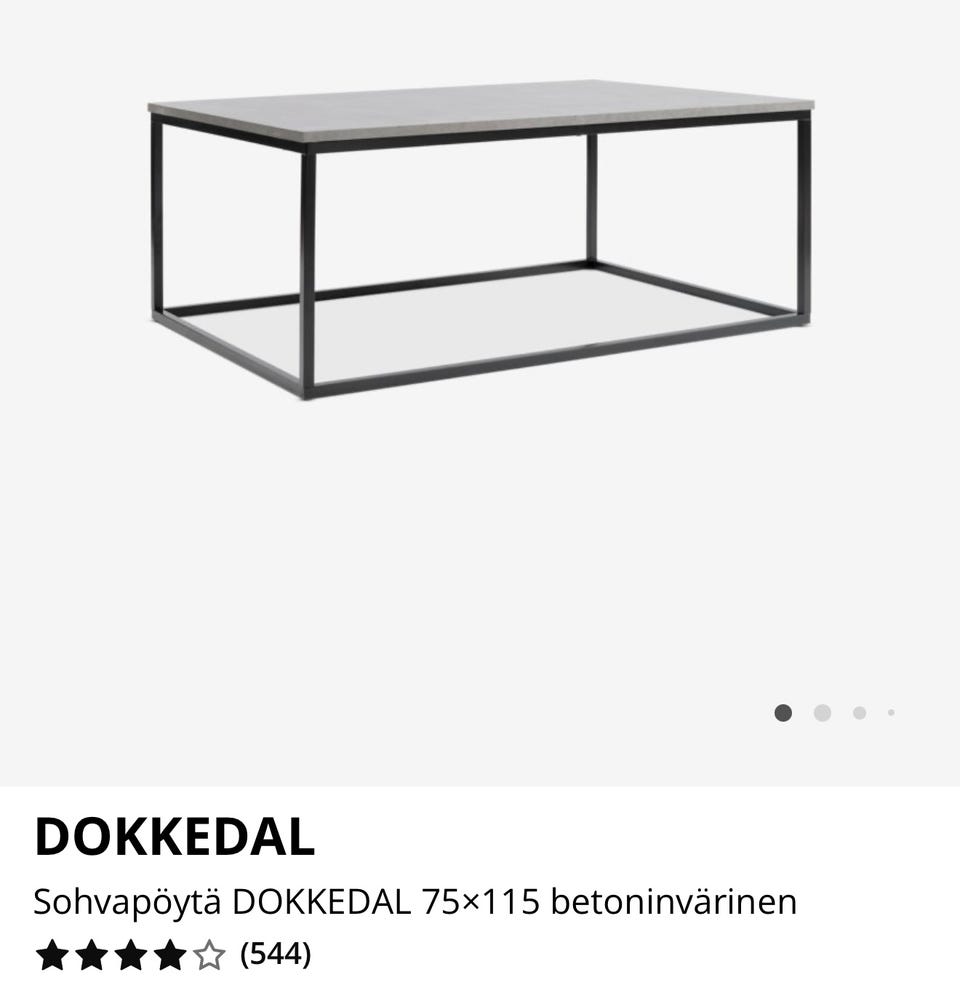Jump to the second image indicator dot
Image resolution: width=960 pixels, height=996 pixels.
(x=822, y=713)
